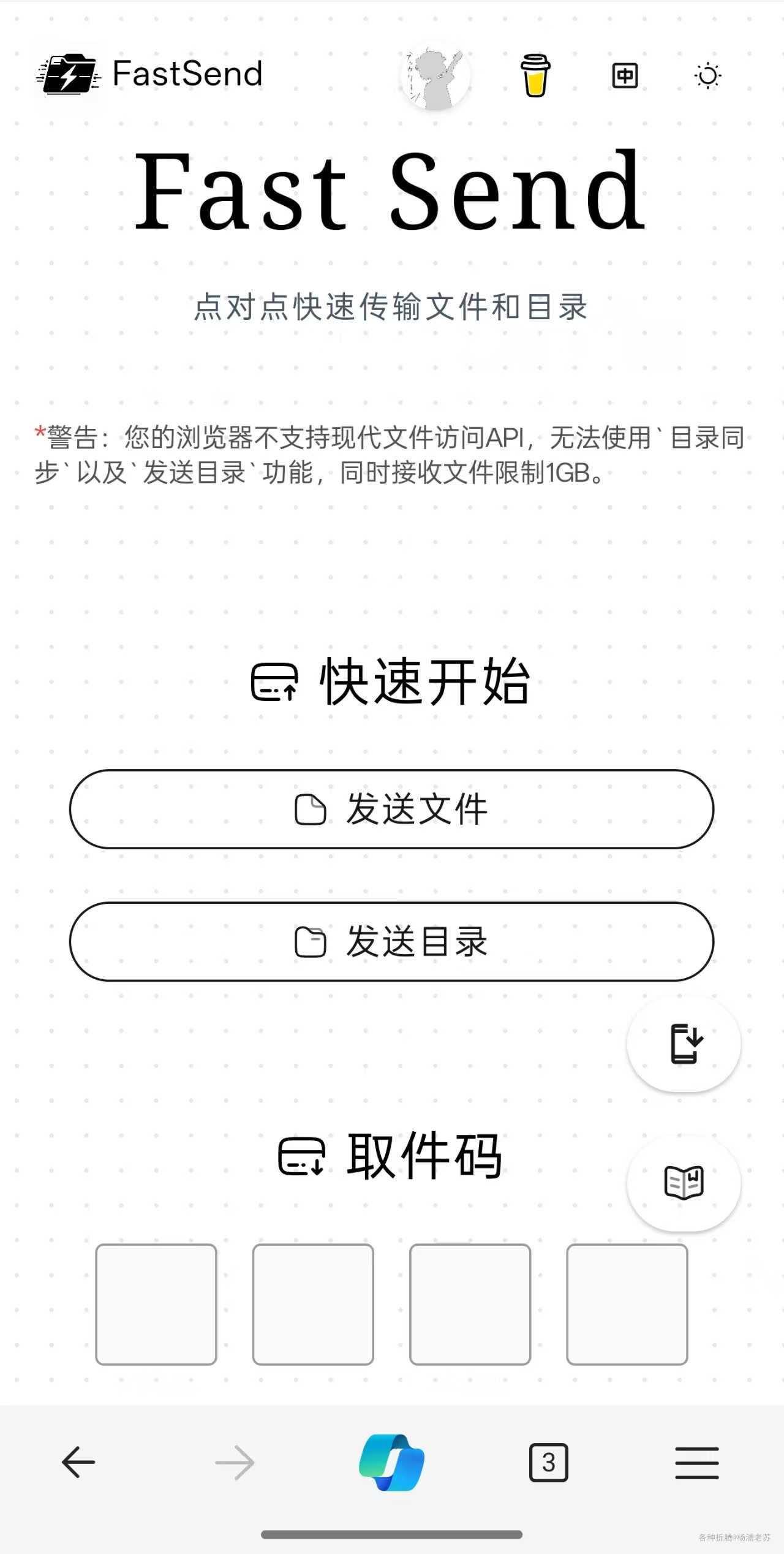Focus the fourth 取件码 code box
Screen dimensions: 784x1554
(x=627, y=1304)
